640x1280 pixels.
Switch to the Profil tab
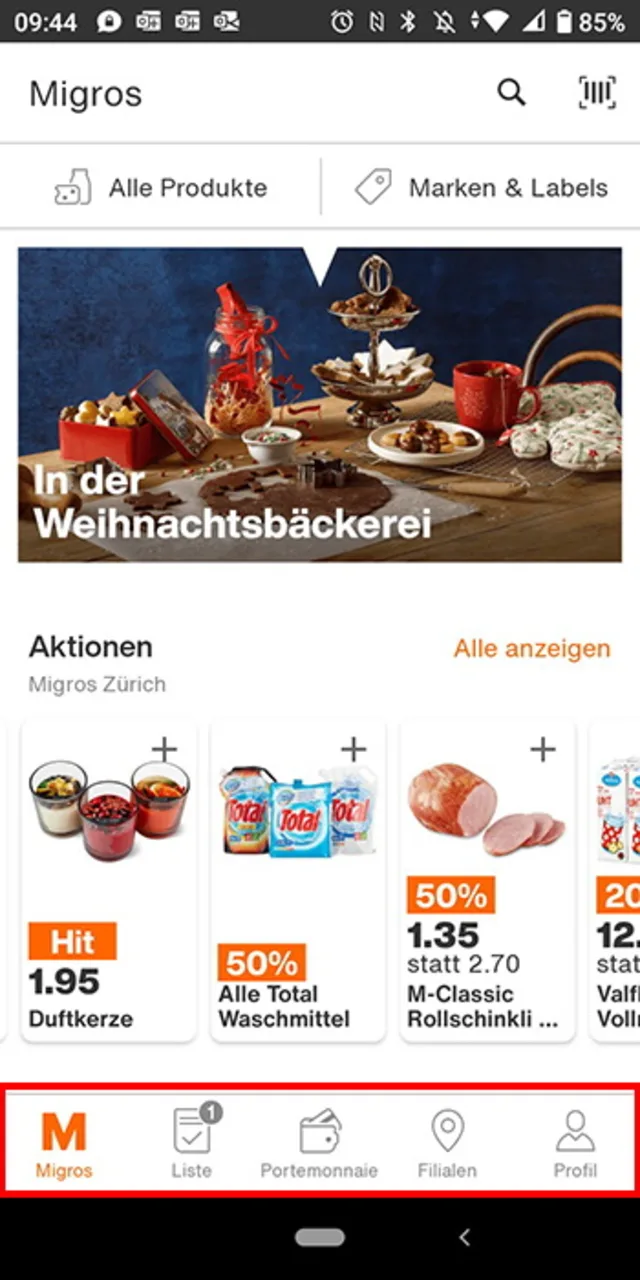[575, 1143]
